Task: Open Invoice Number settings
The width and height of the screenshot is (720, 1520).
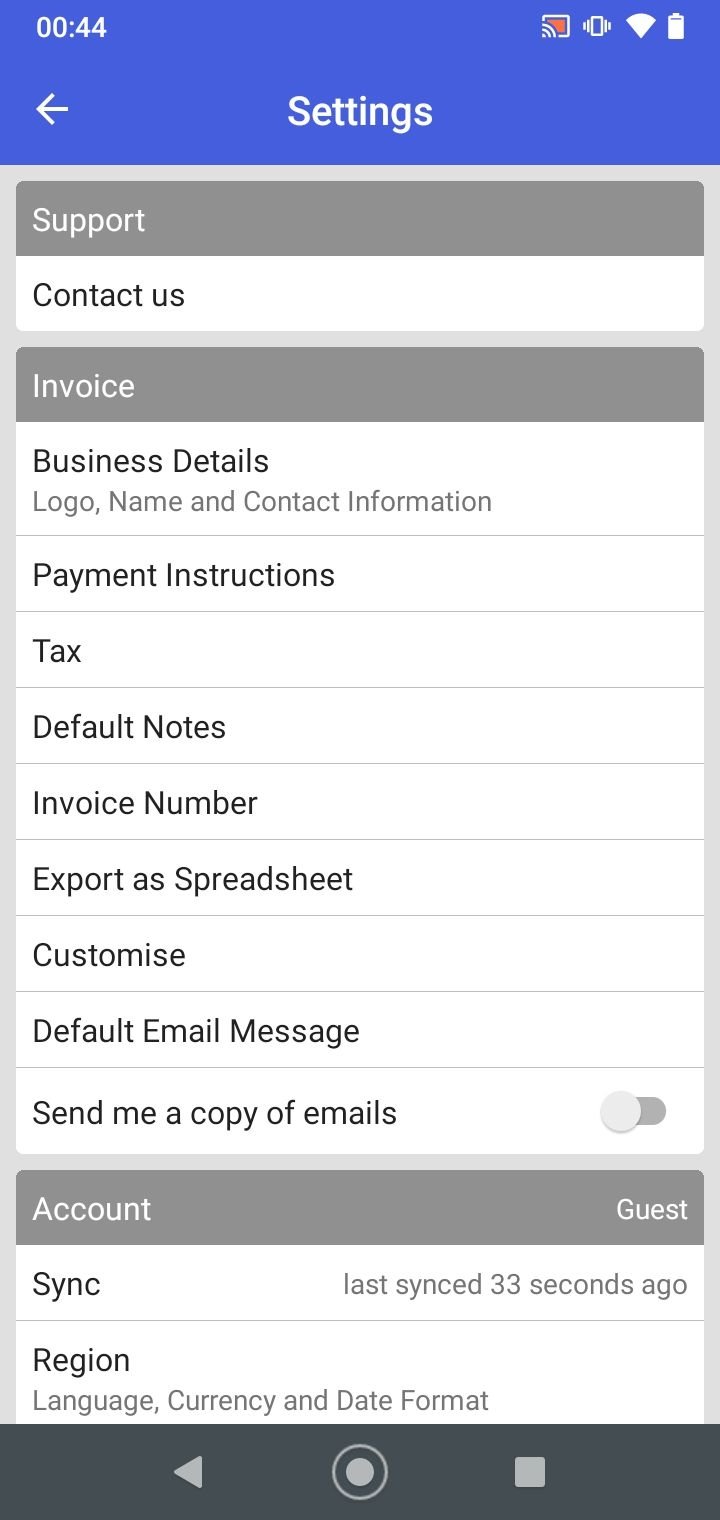Action: [x=360, y=802]
